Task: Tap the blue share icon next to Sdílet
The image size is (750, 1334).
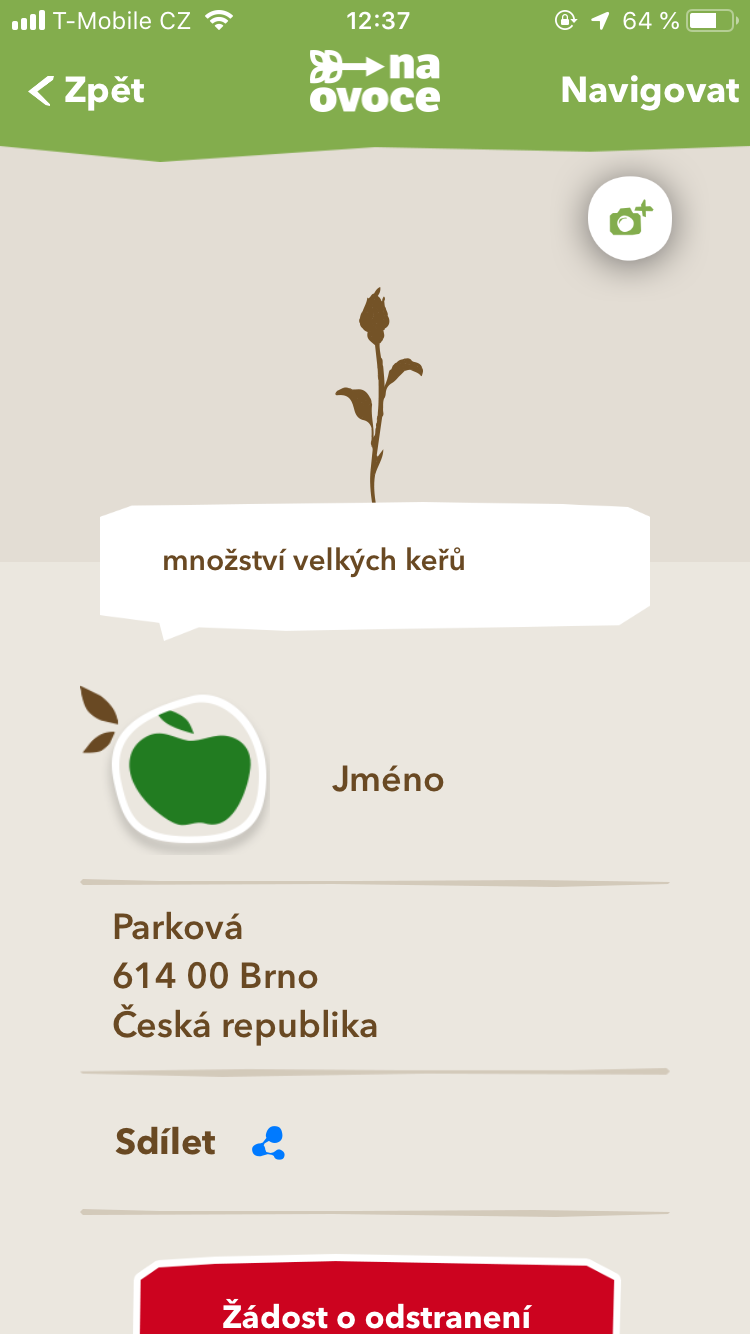Action: click(x=268, y=1141)
